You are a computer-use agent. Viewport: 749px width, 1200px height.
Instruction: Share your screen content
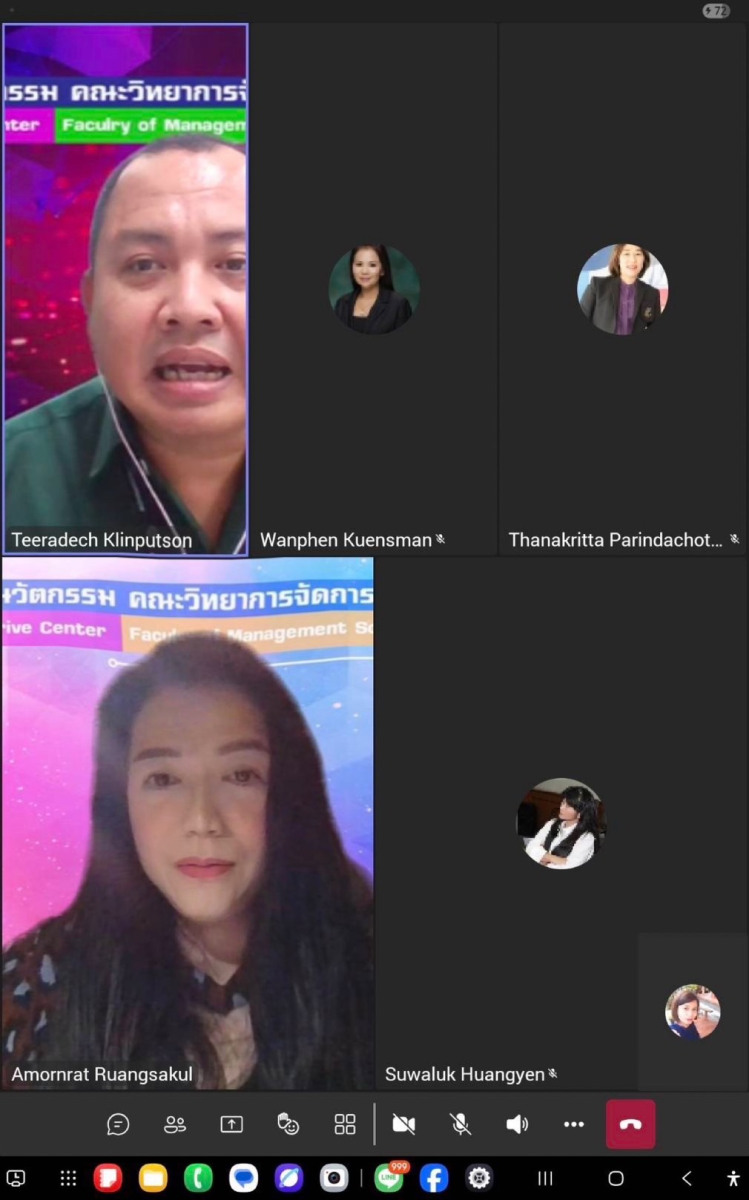[x=232, y=1124]
